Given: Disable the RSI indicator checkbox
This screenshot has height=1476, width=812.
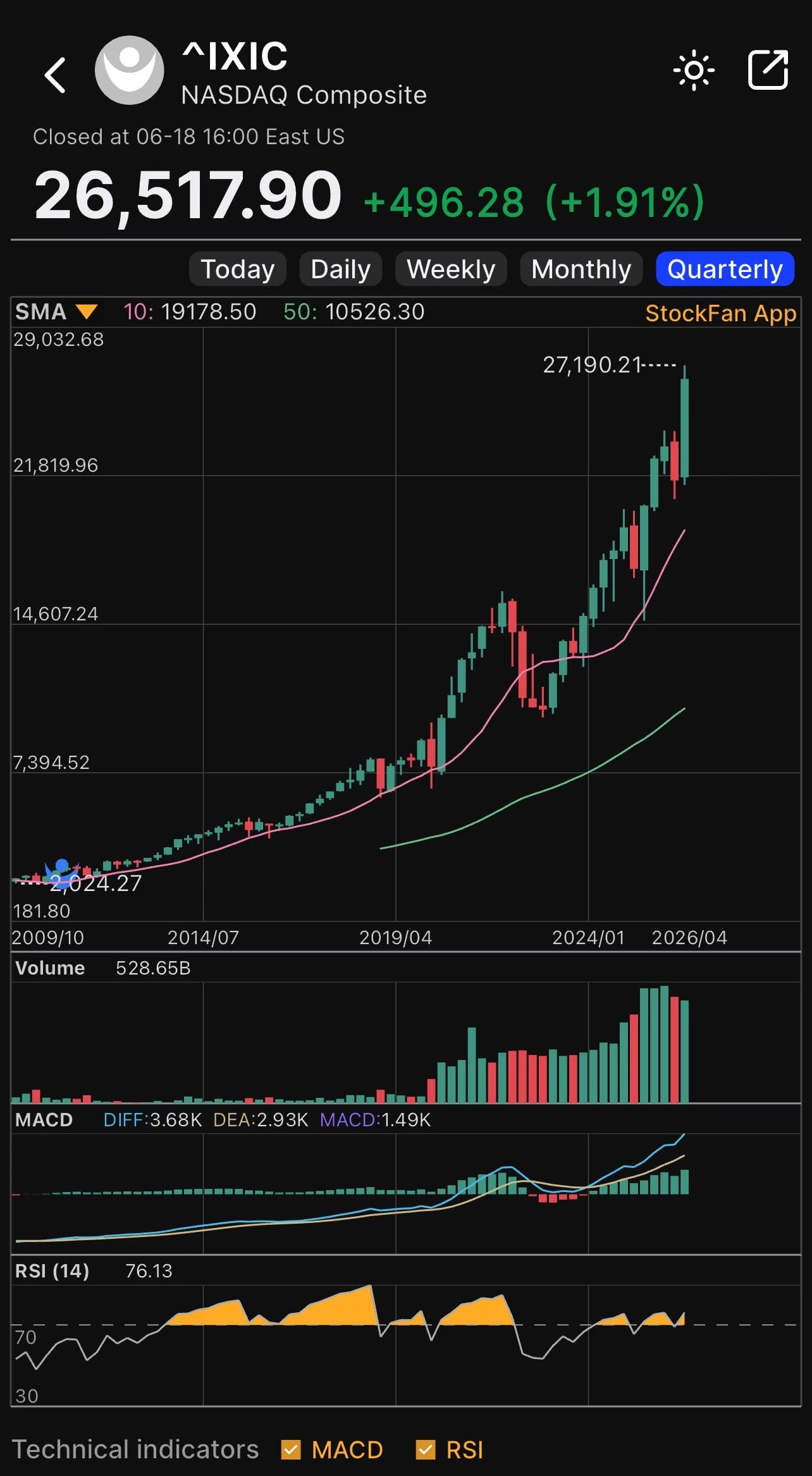Looking at the screenshot, I should click(426, 1449).
